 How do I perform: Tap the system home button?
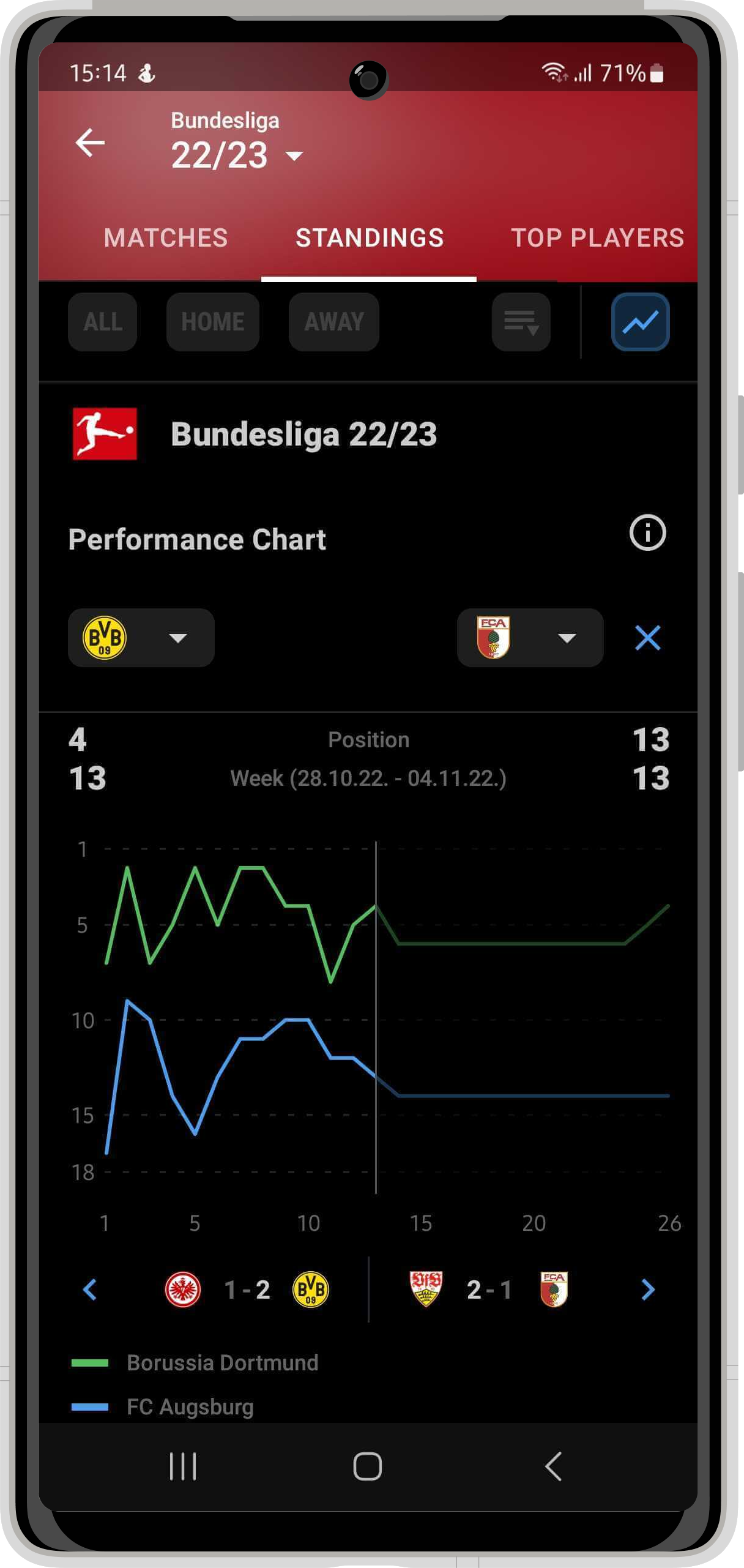tap(368, 1466)
